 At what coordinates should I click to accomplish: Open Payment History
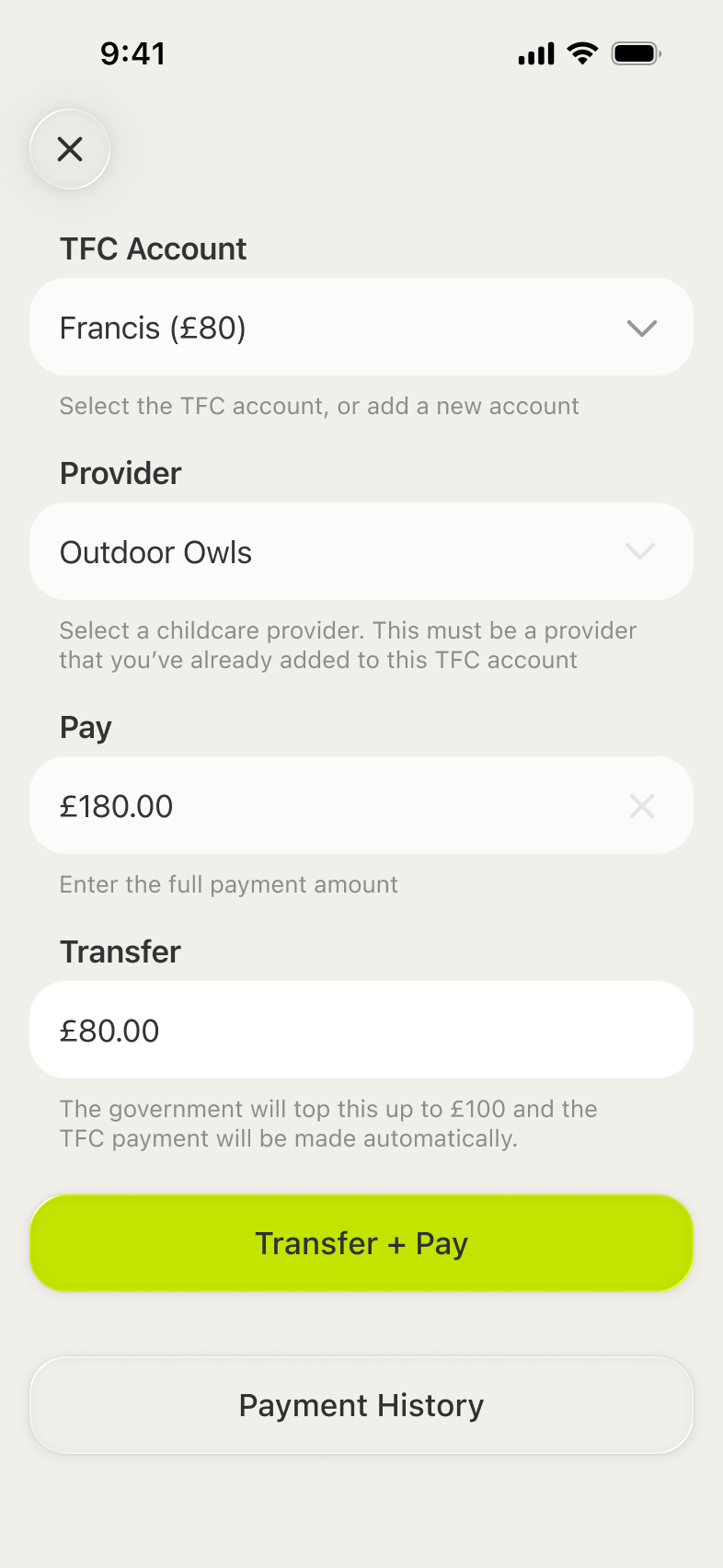point(361,1405)
